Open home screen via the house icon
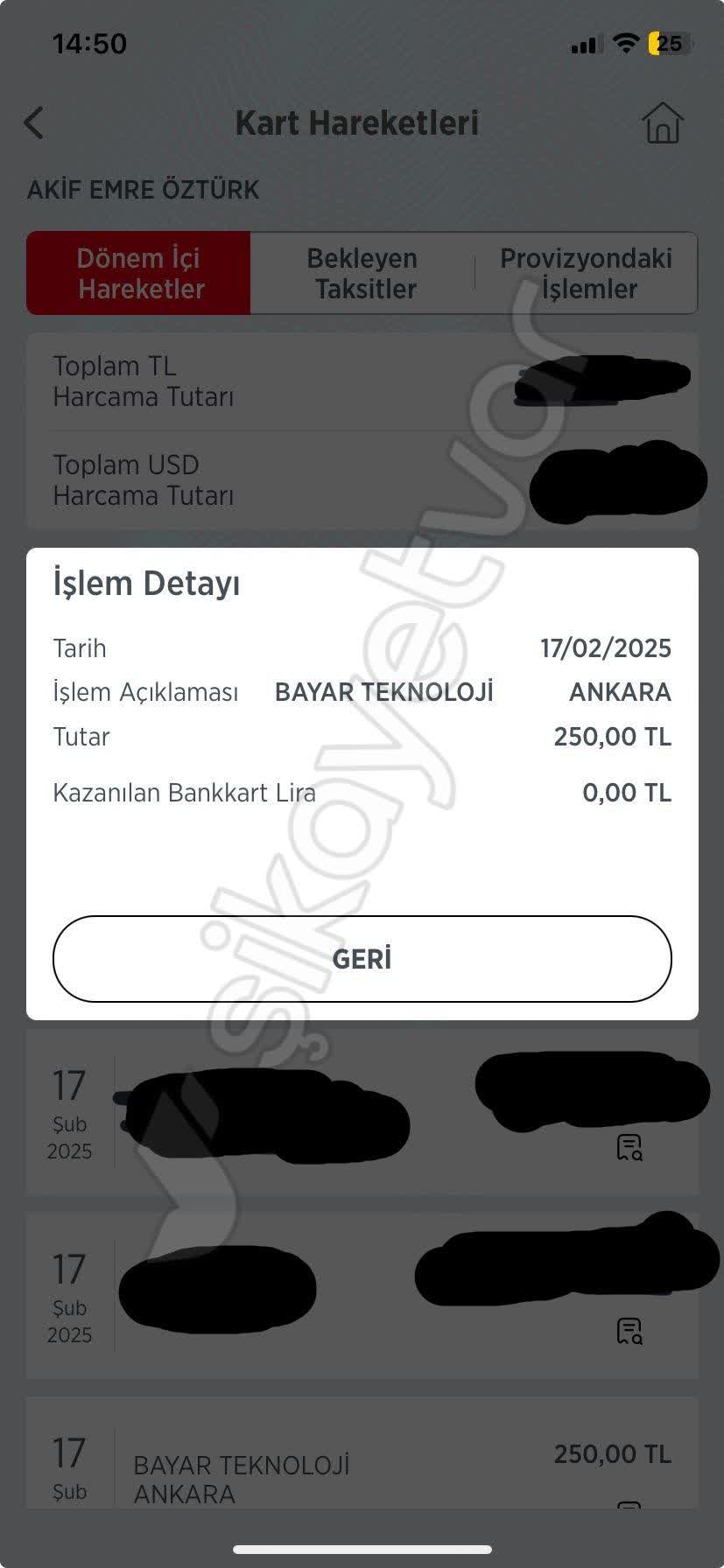724x1568 pixels. pos(663,122)
